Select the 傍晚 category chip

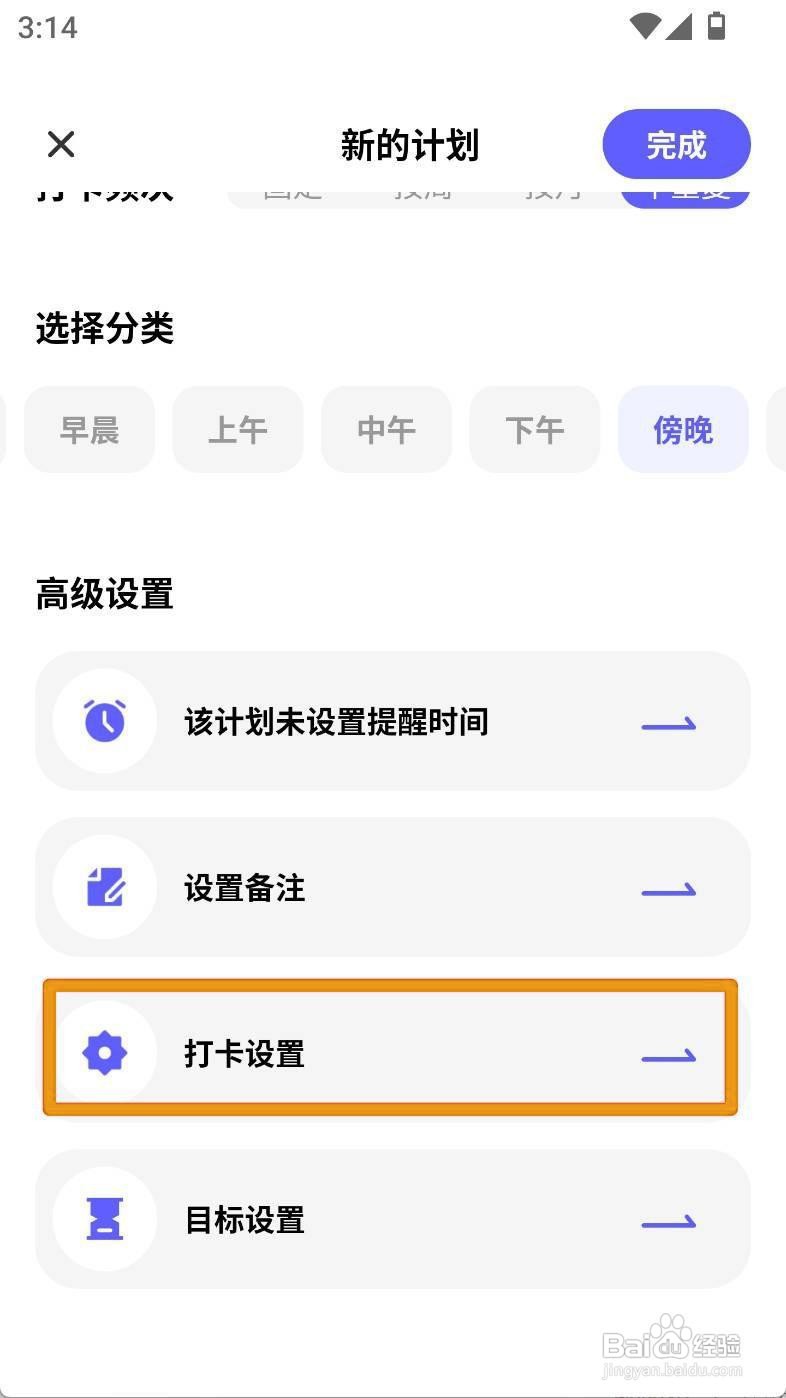click(x=683, y=430)
